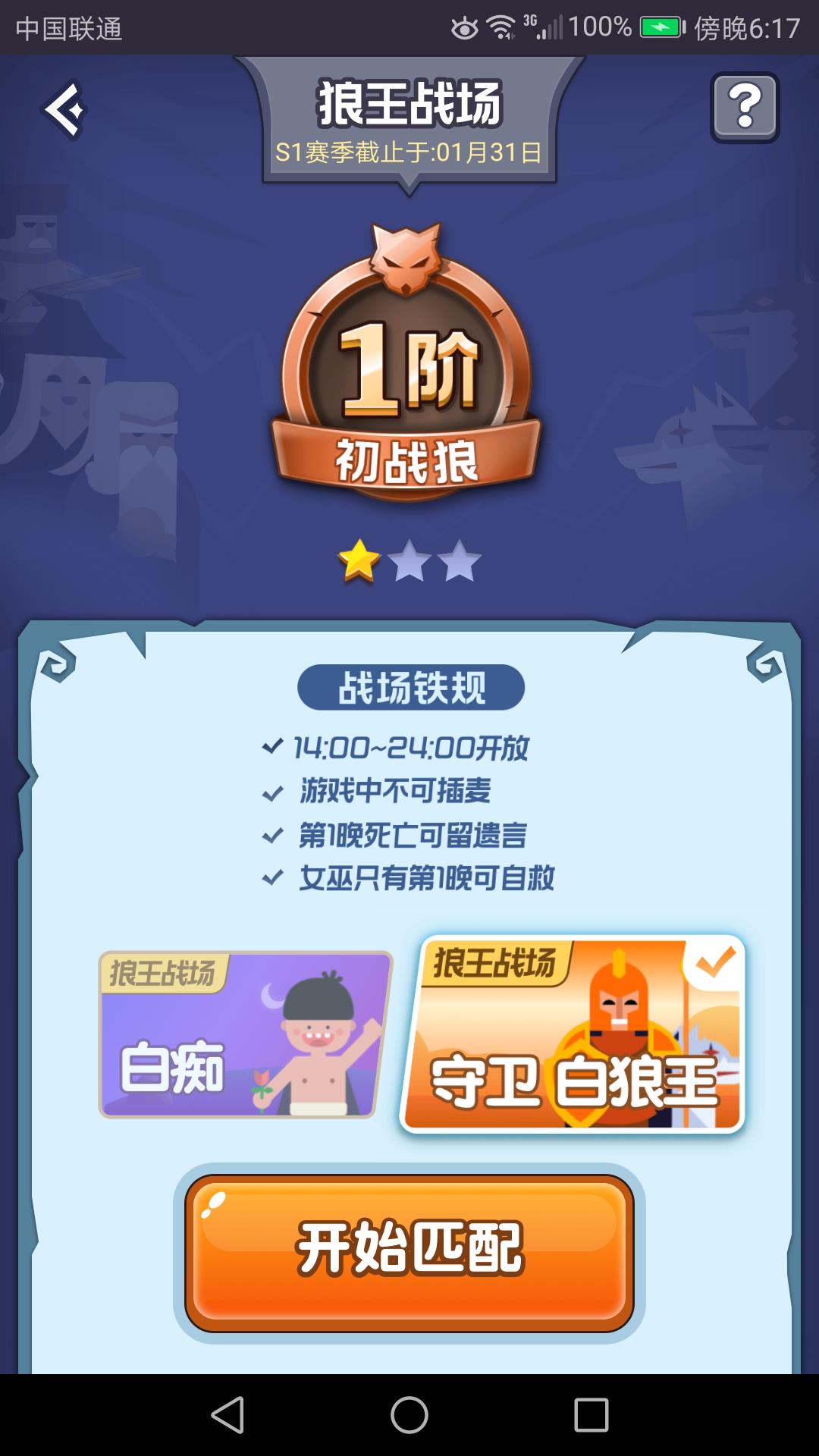Tap the system home button
Viewport: 819px width, 1456px height.
point(409,1415)
